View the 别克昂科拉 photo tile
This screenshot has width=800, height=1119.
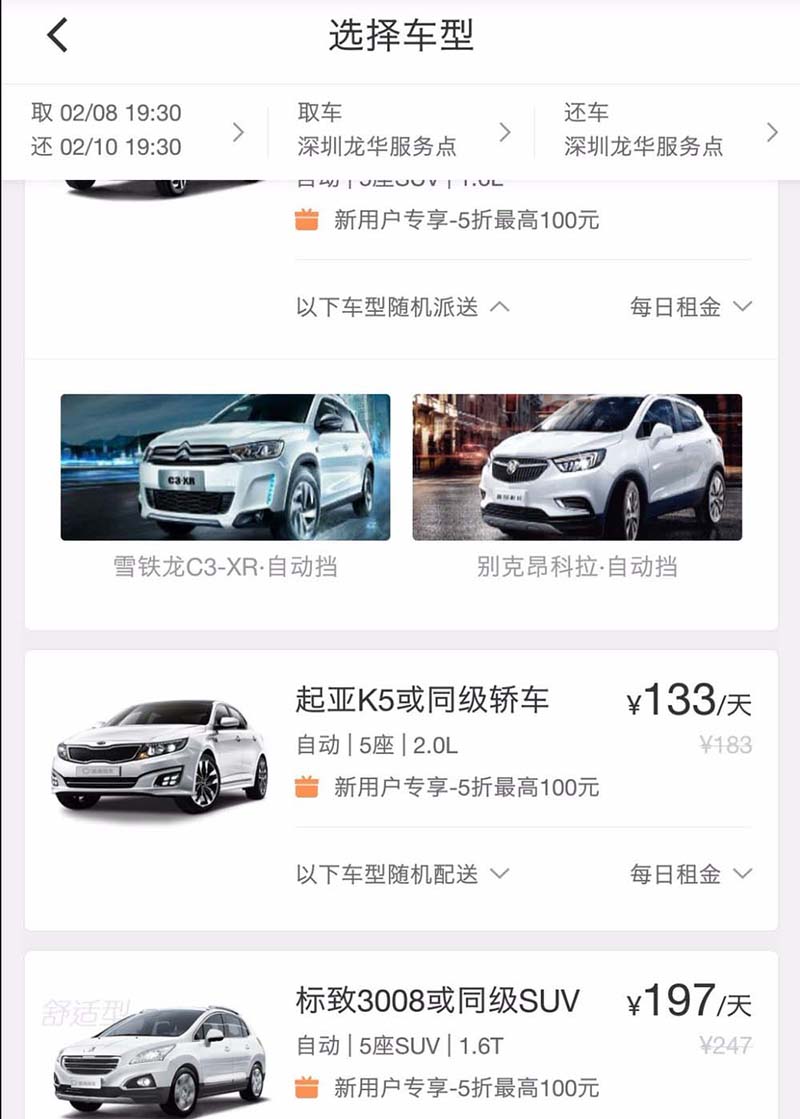[577, 467]
